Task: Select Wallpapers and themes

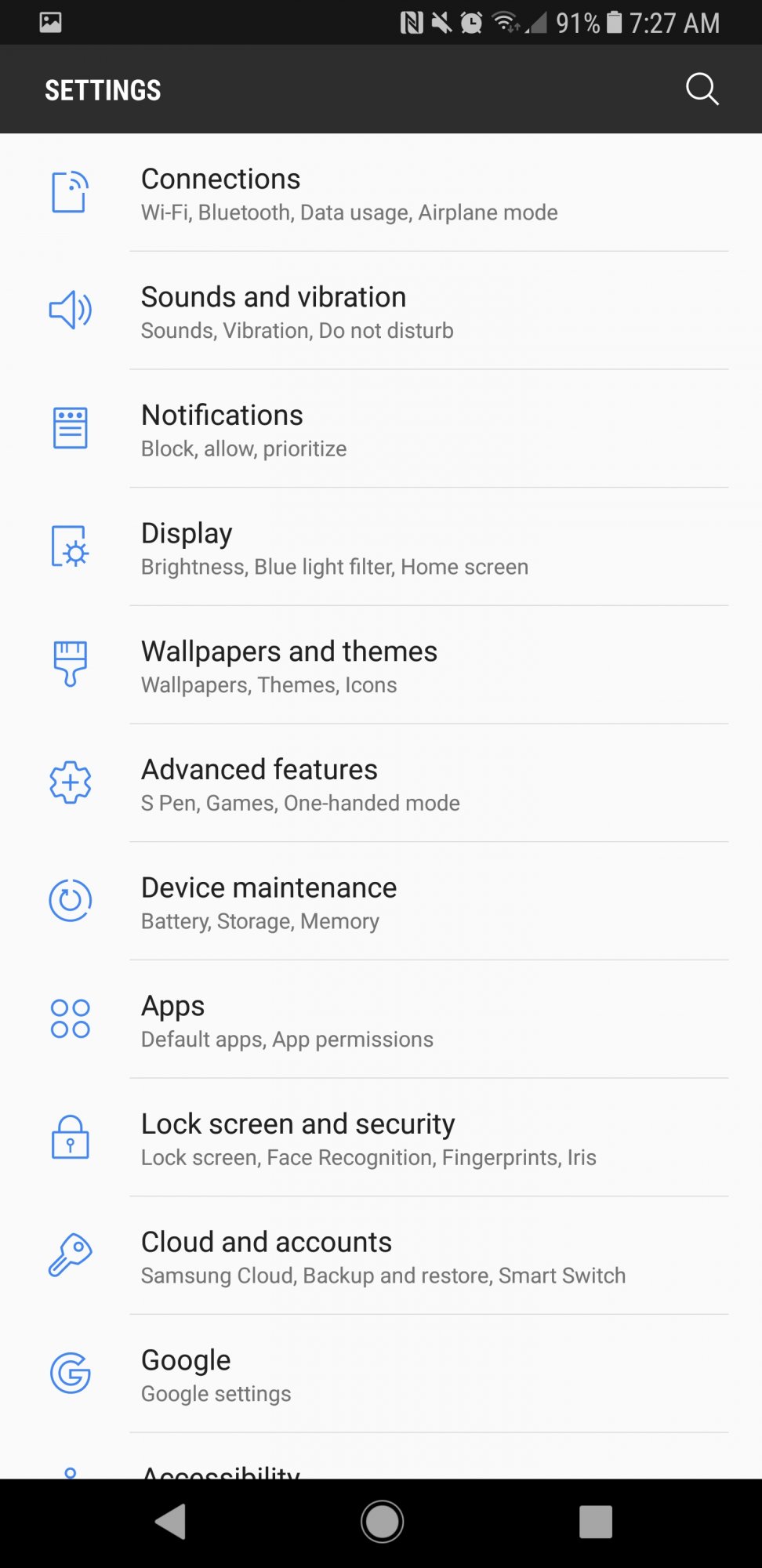Action: (381, 666)
